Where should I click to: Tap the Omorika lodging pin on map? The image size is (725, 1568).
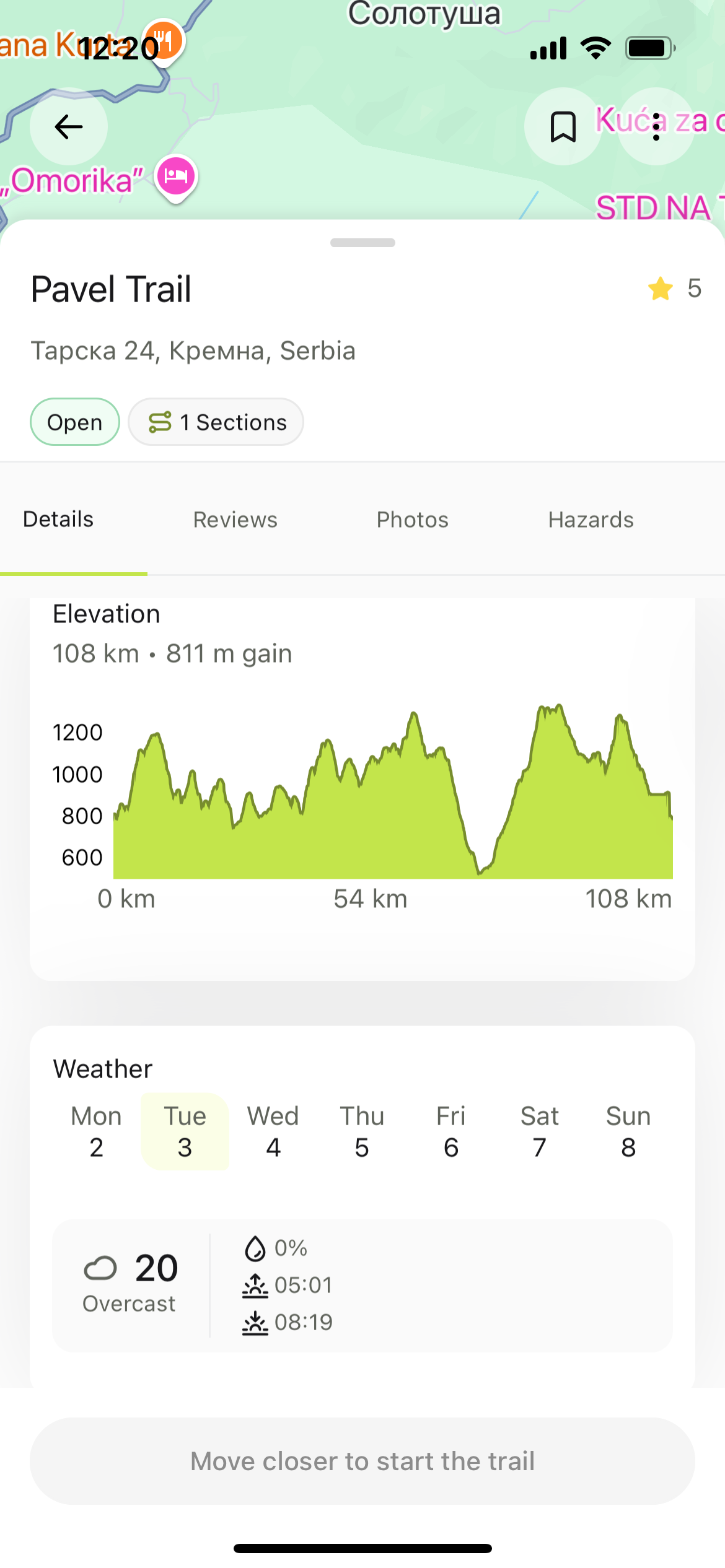(x=176, y=178)
